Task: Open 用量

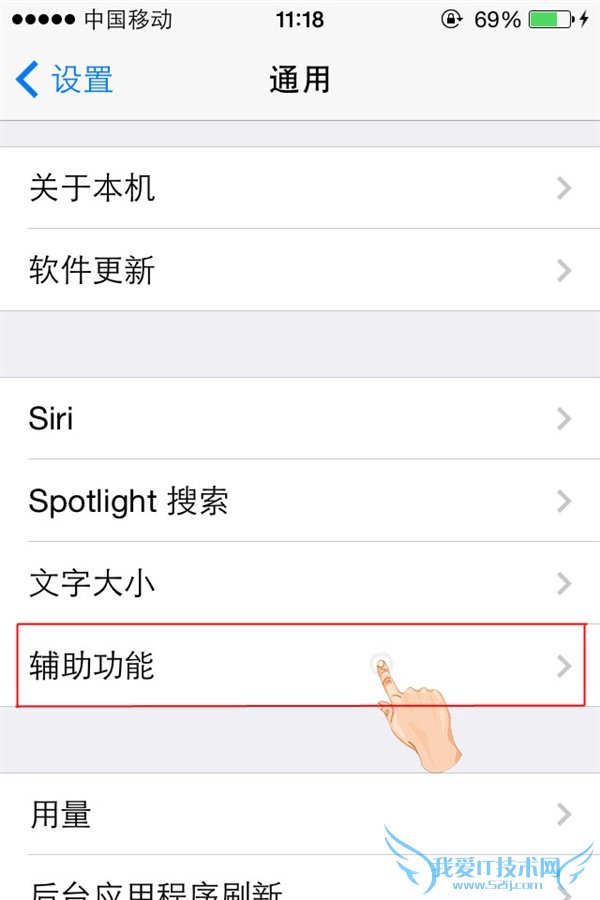Action: point(300,814)
